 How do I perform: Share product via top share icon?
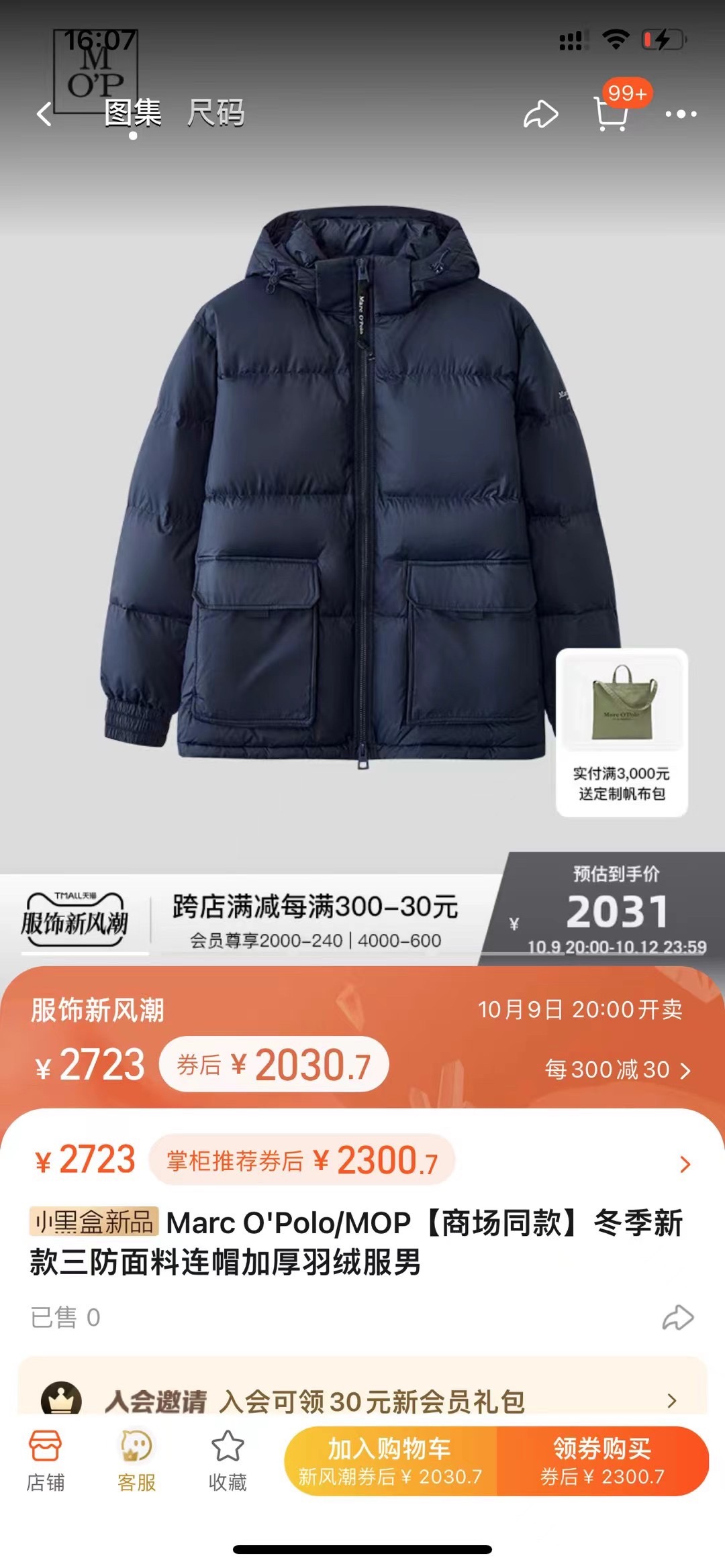click(540, 114)
